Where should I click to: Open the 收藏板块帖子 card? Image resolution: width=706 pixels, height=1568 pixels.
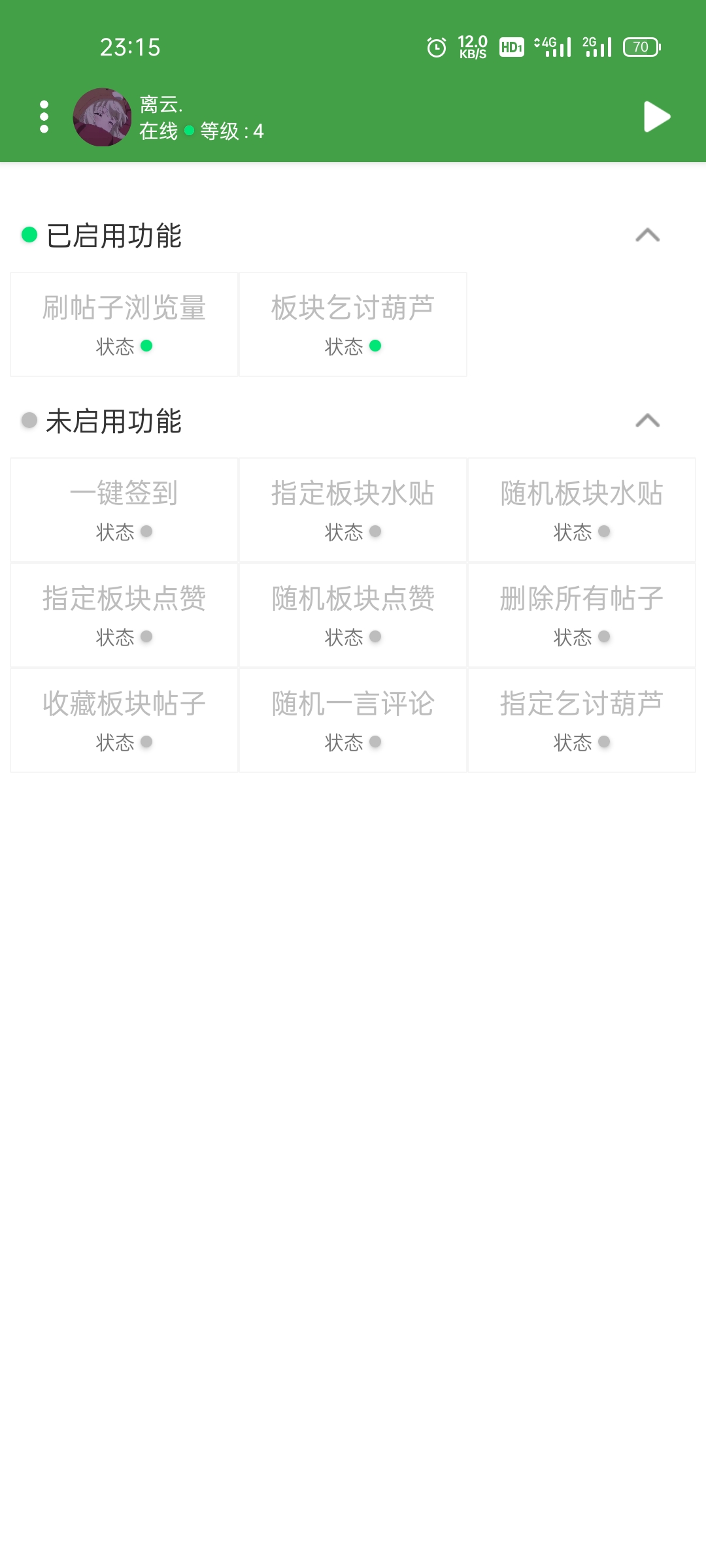click(124, 720)
